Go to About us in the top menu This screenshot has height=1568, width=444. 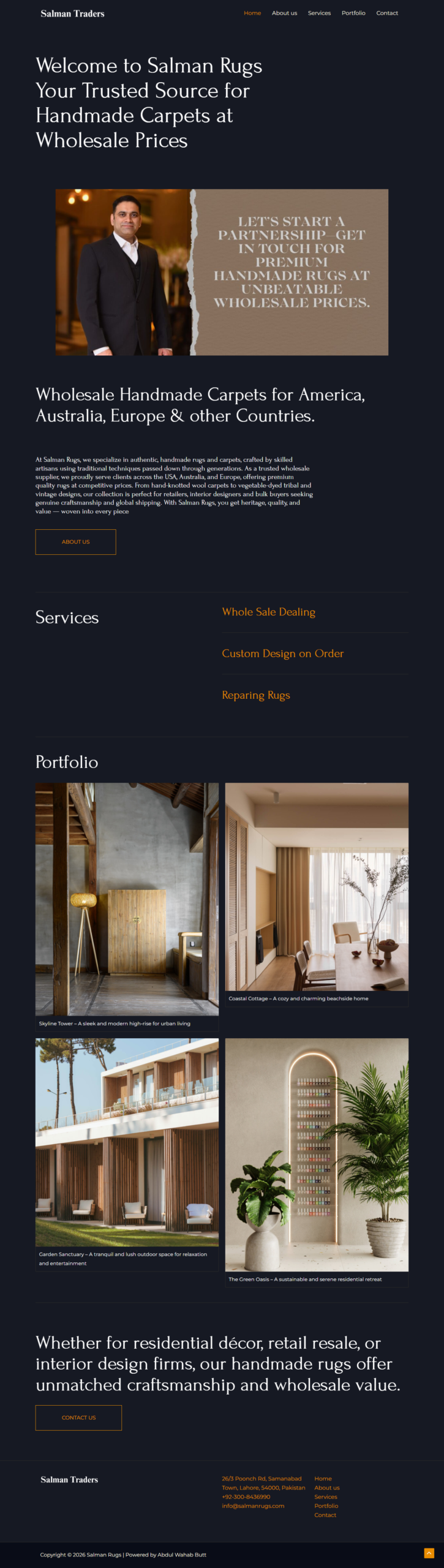tap(284, 13)
